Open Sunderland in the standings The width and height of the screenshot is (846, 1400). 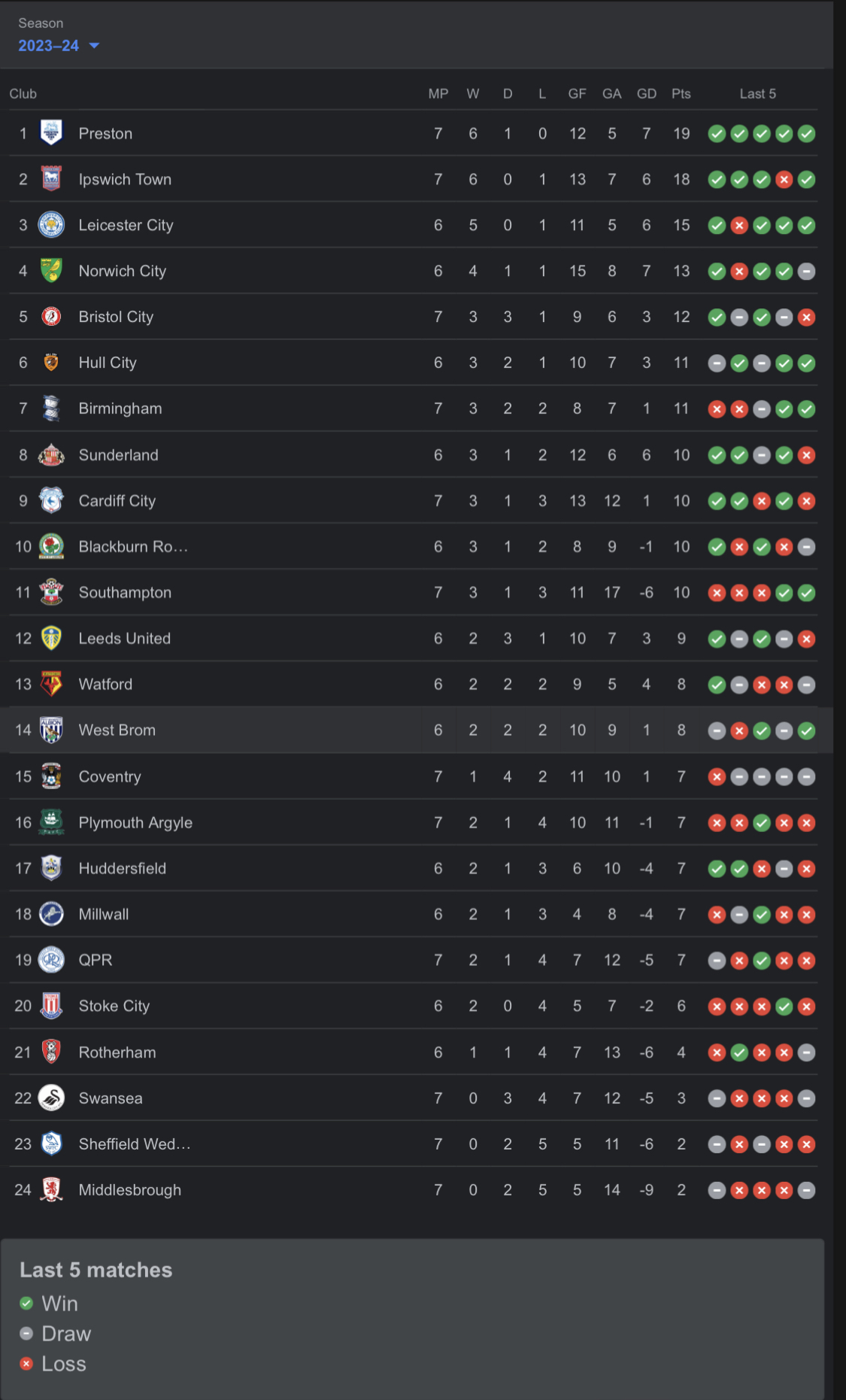click(x=414, y=455)
